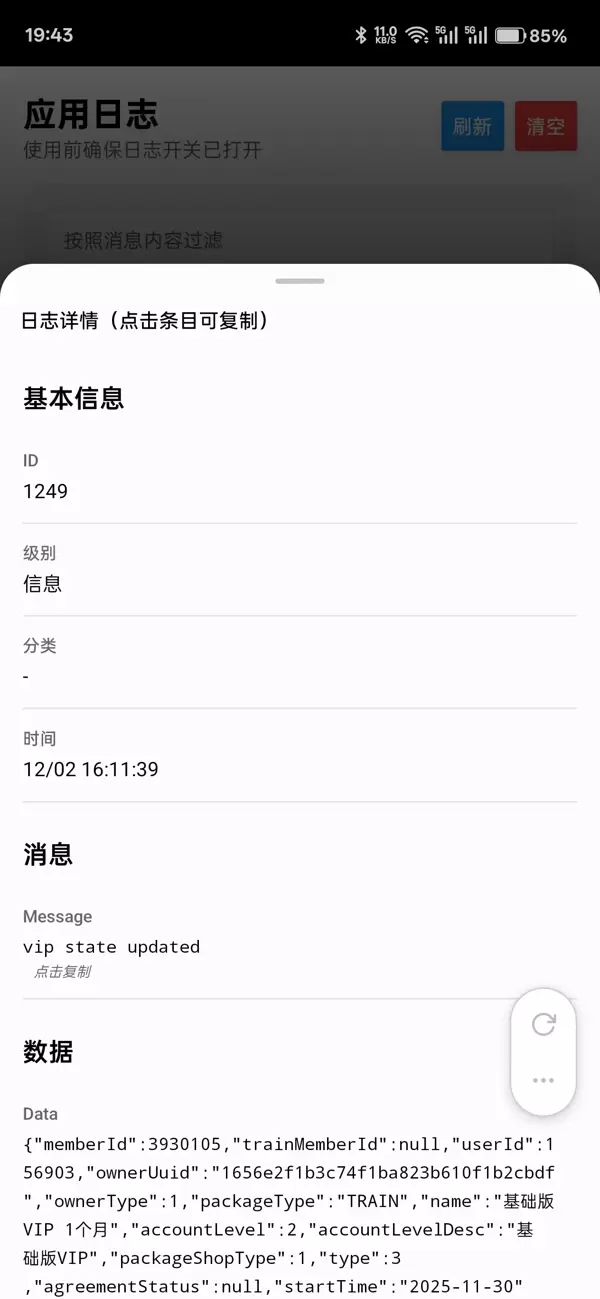Viewport: 600px width, 1299px height.
Task: Open the floating three-dot more menu
Action: click(x=543, y=1080)
